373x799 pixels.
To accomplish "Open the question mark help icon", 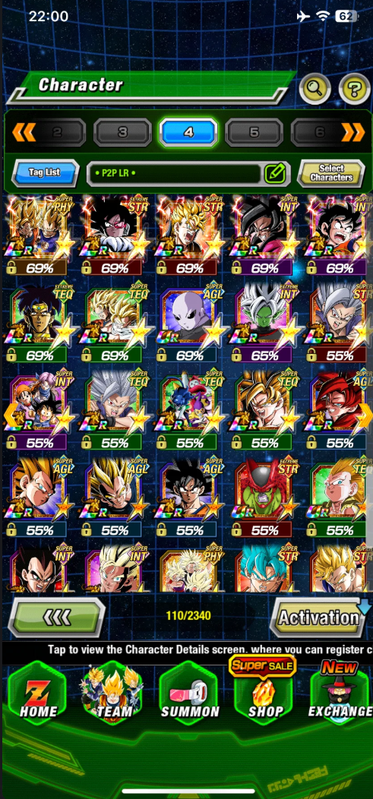I will click(x=354, y=89).
